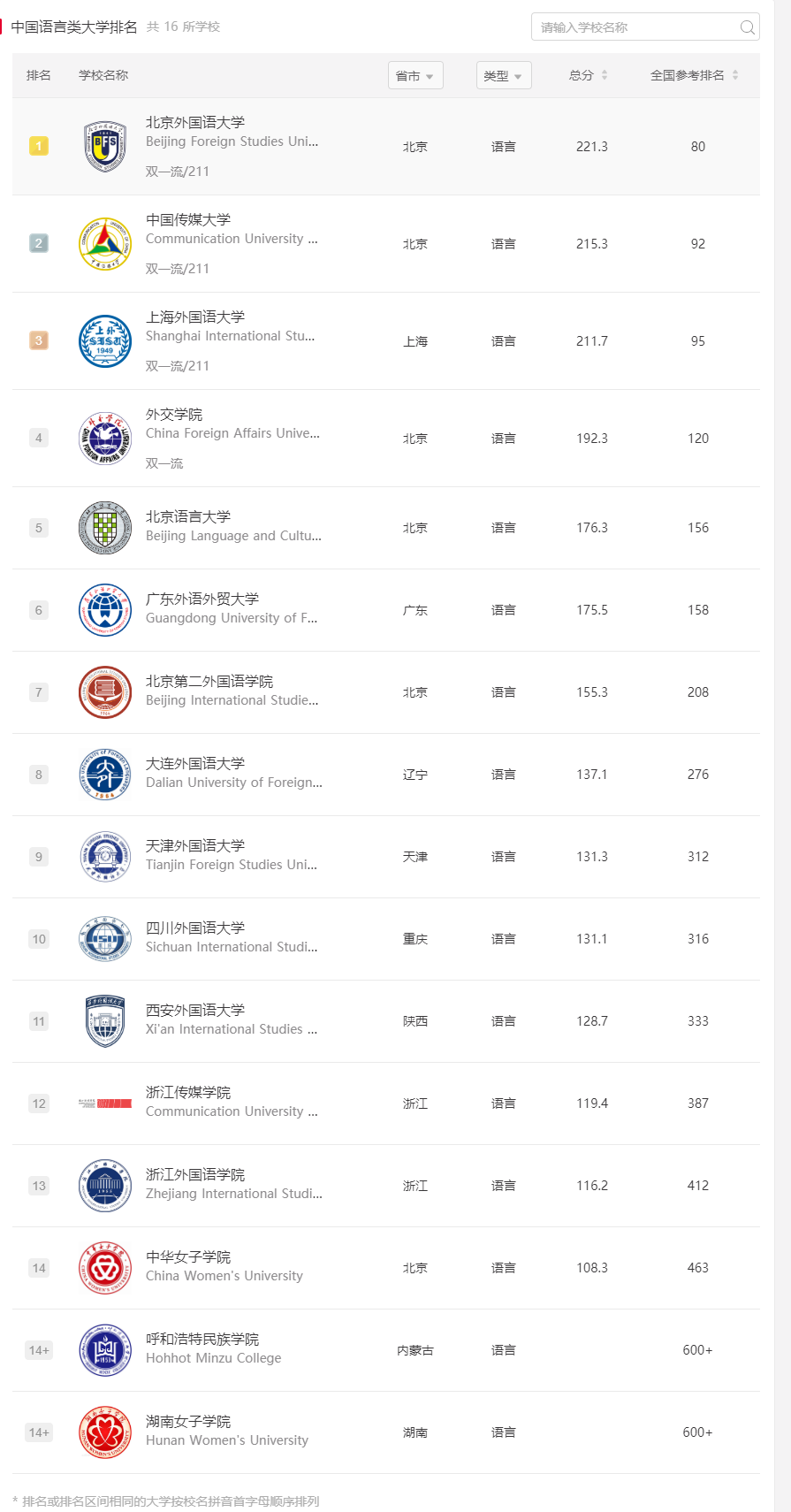Viewport: 791px width, 1512px height.
Task: Sort by 全国参考排名 column
Action: click(x=695, y=76)
